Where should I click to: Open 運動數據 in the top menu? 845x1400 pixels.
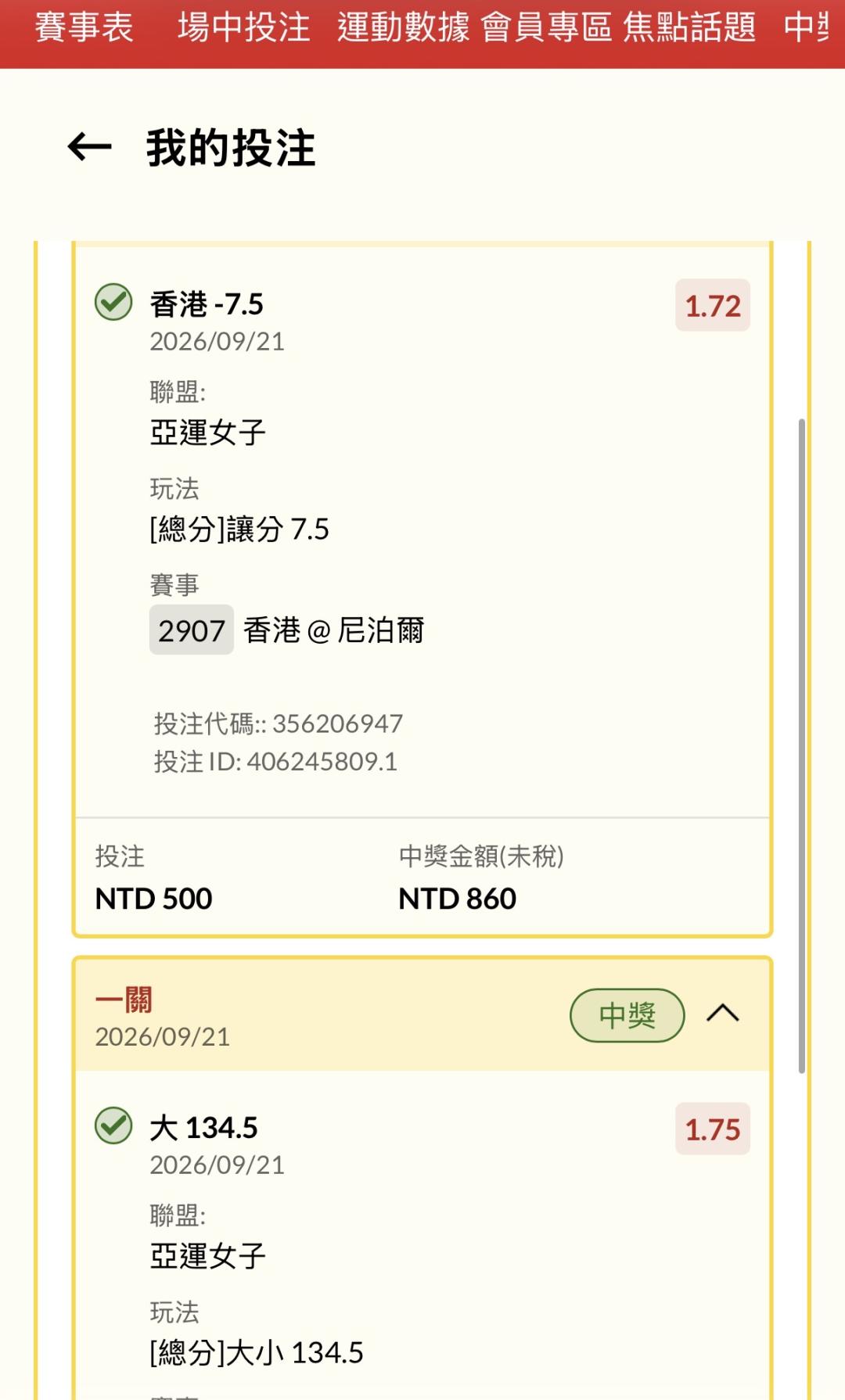click(404, 27)
